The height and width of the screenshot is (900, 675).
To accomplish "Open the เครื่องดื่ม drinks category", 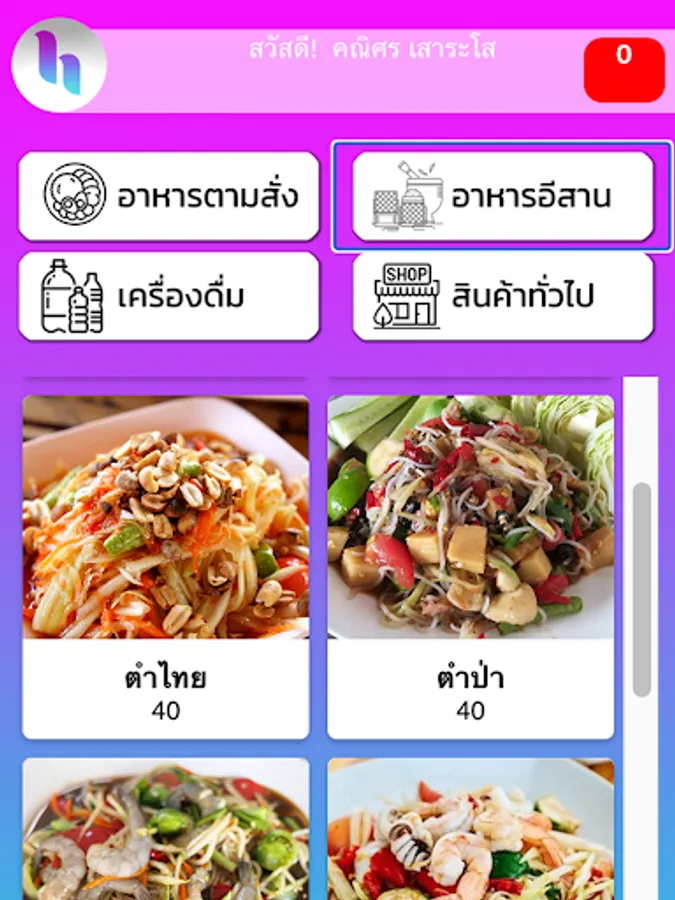I will coord(169,296).
